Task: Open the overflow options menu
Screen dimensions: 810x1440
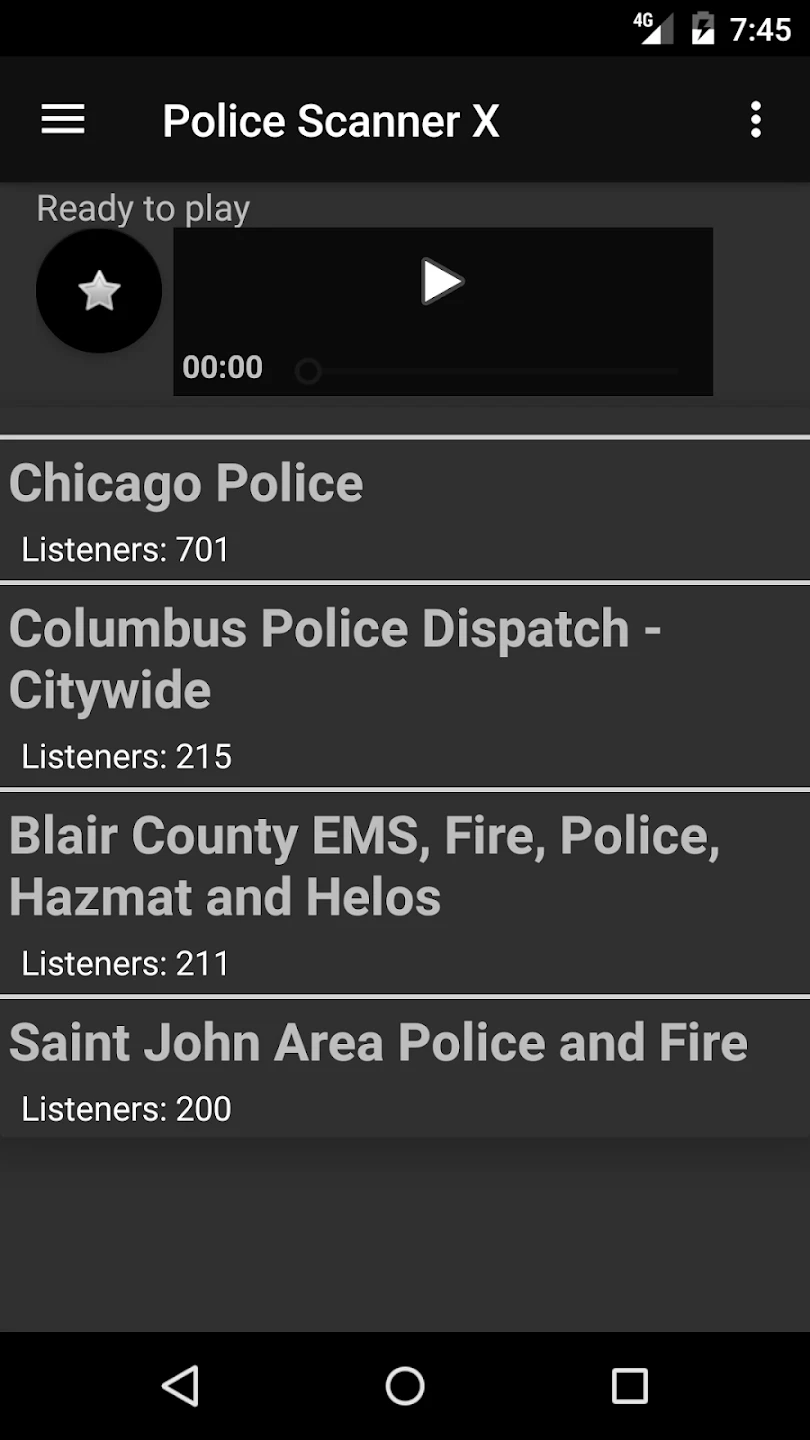Action: click(756, 120)
